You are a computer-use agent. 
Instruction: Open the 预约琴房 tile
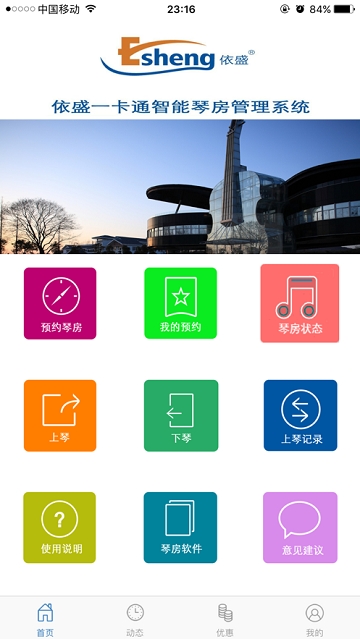[60, 303]
